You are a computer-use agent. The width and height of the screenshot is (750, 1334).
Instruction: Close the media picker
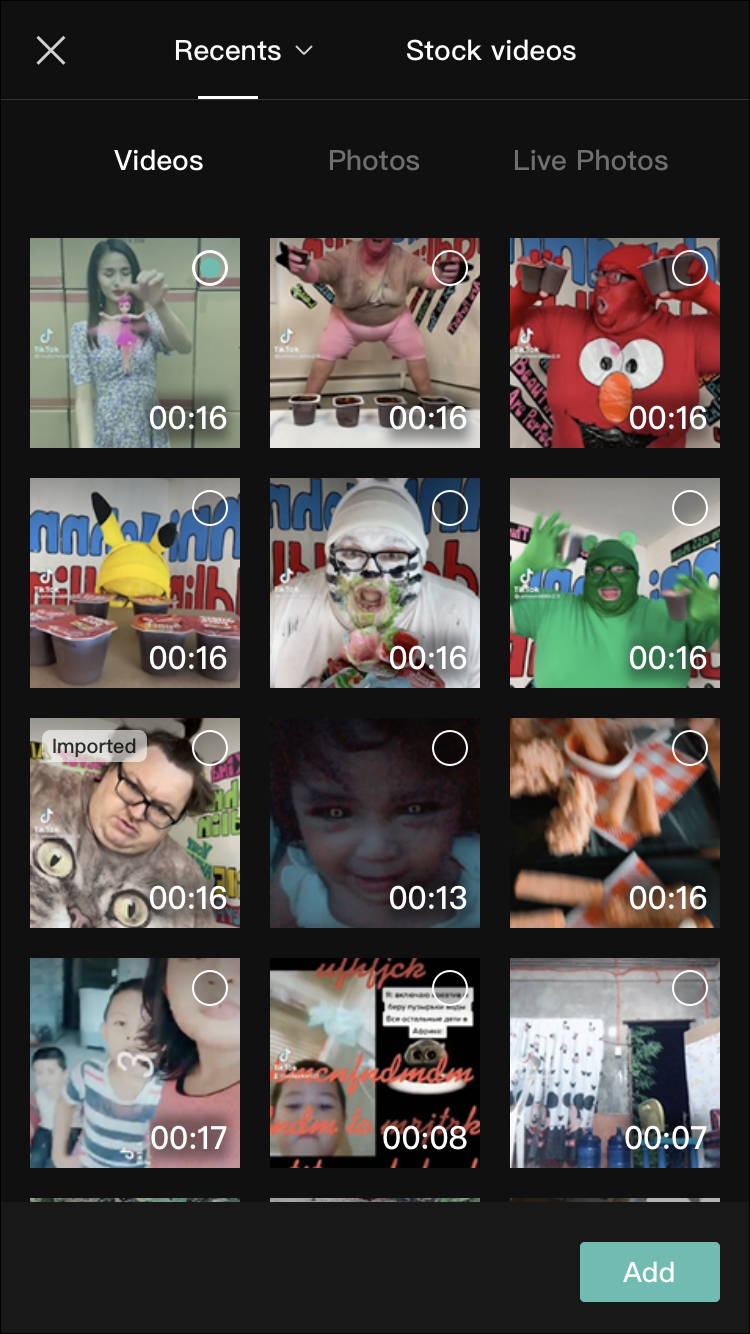(51, 50)
